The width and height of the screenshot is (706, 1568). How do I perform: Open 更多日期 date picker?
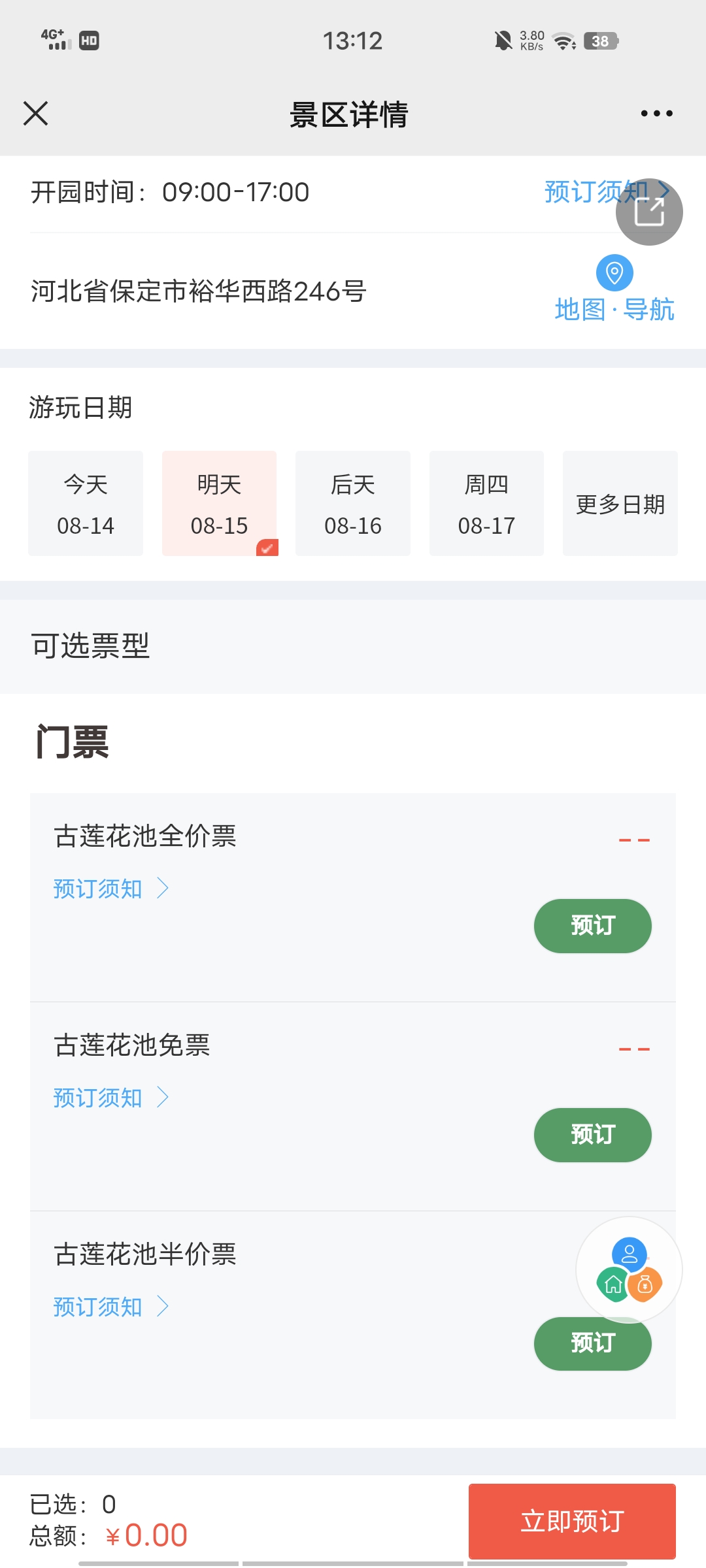click(620, 503)
